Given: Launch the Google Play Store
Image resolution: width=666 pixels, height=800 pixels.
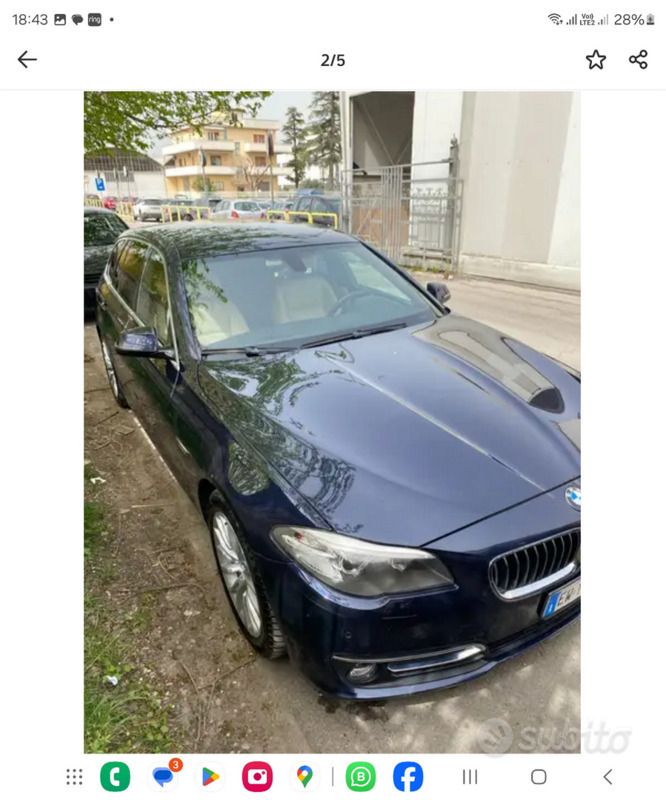Looking at the screenshot, I should click(210, 777).
